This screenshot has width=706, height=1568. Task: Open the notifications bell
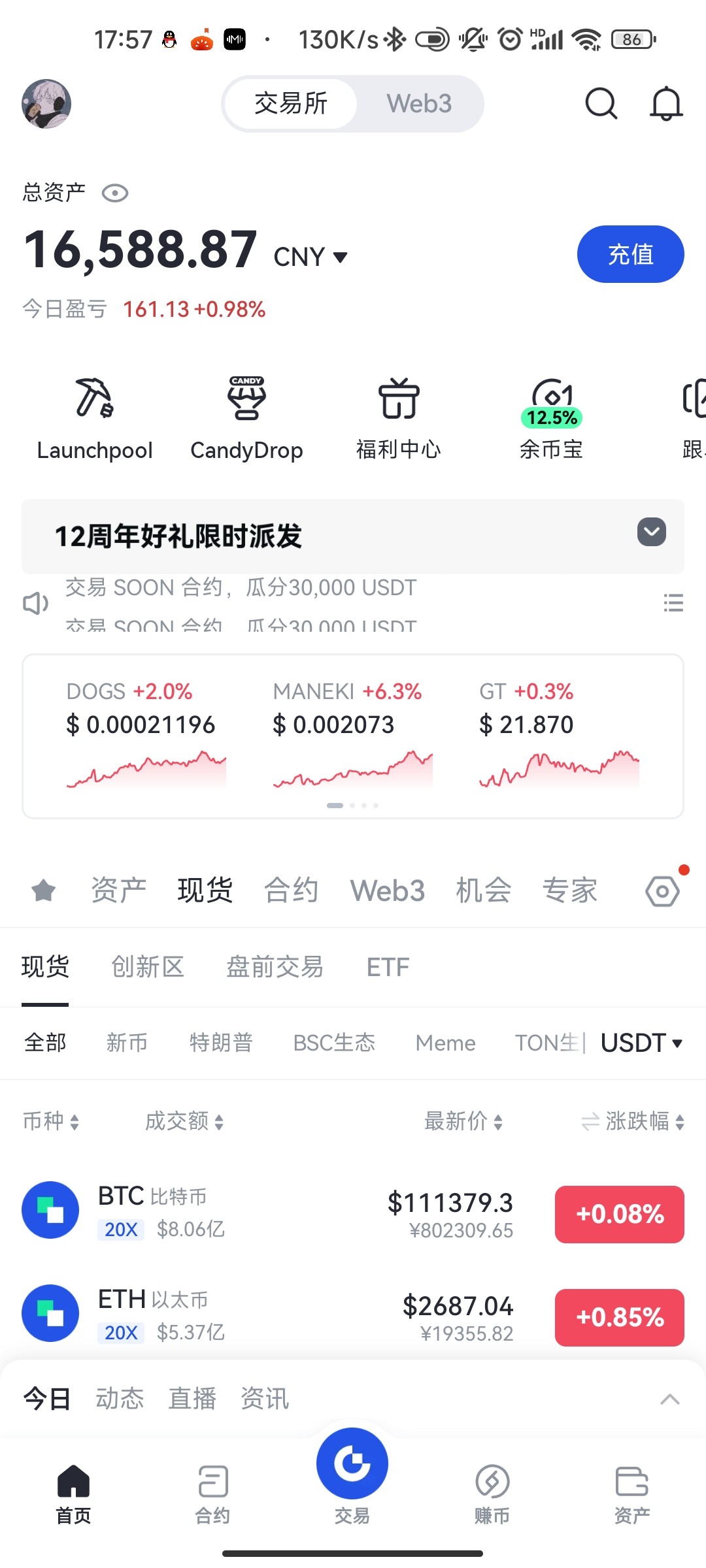pyautogui.click(x=665, y=104)
